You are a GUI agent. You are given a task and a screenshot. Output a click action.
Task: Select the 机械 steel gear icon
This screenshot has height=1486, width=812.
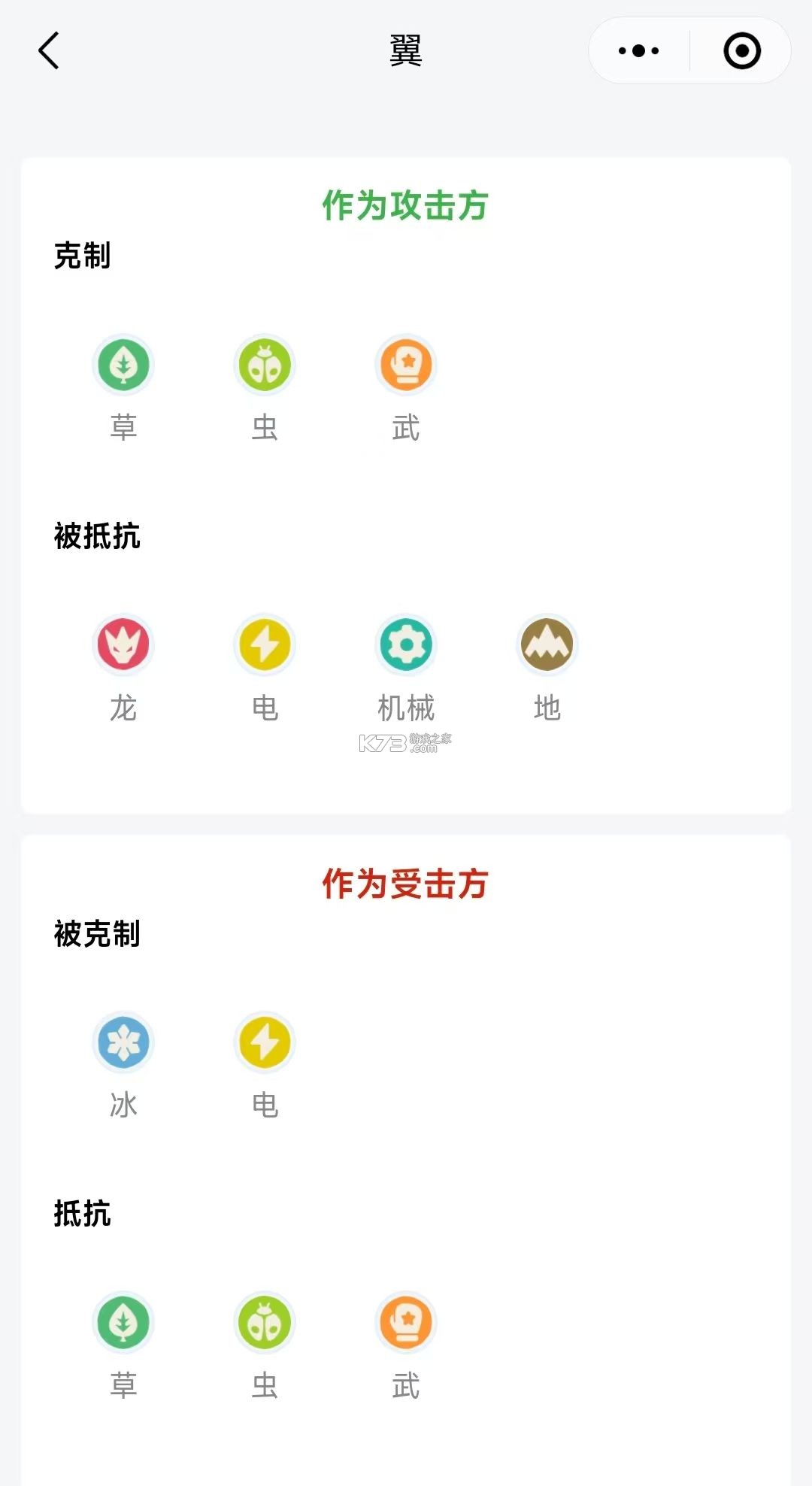405,645
